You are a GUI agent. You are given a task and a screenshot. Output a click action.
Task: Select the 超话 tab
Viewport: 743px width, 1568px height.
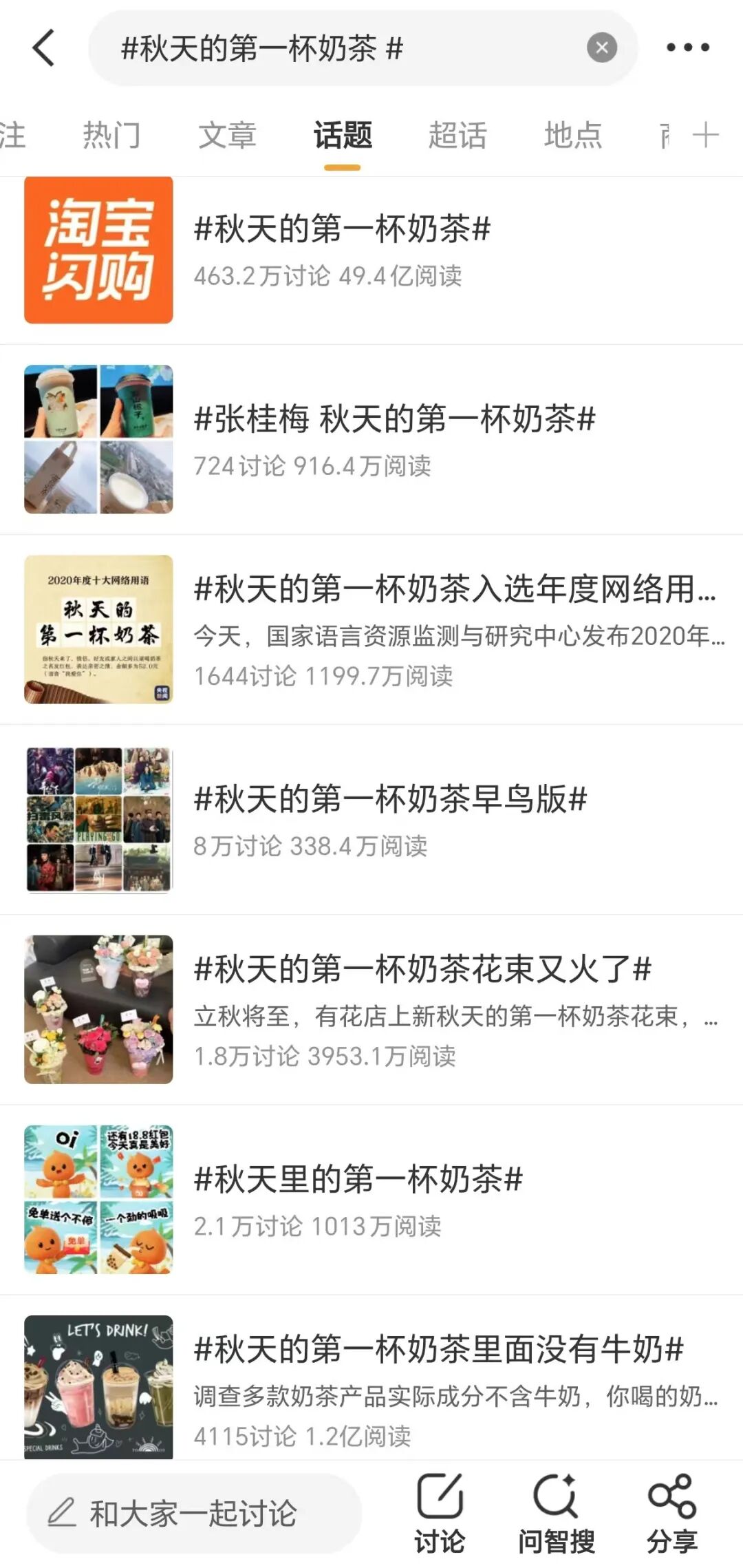pyautogui.click(x=457, y=135)
